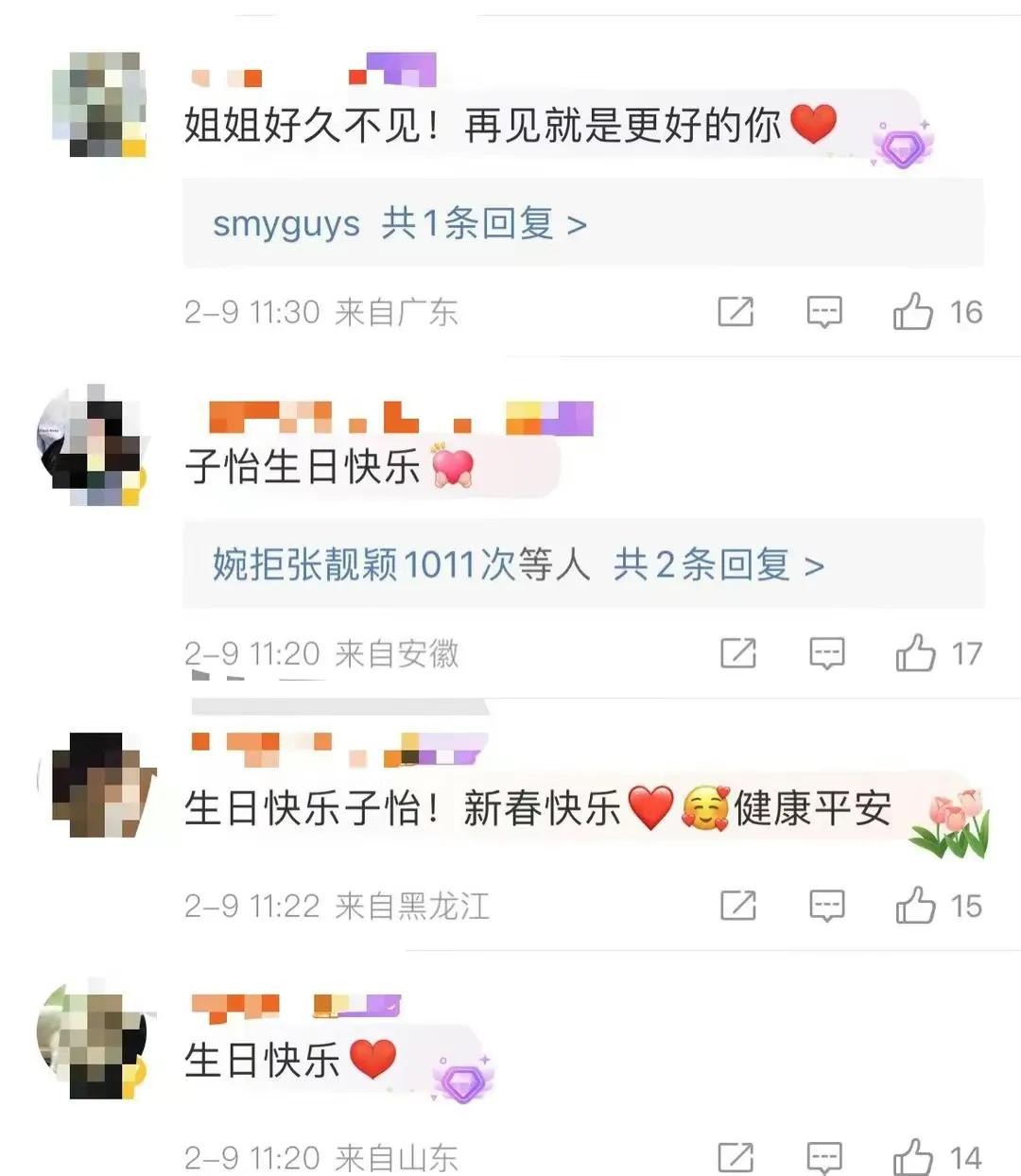The width and height of the screenshot is (1021, 1176).
Task: Expand smyguys 共1条回复 replies
Action: [400, 224]
